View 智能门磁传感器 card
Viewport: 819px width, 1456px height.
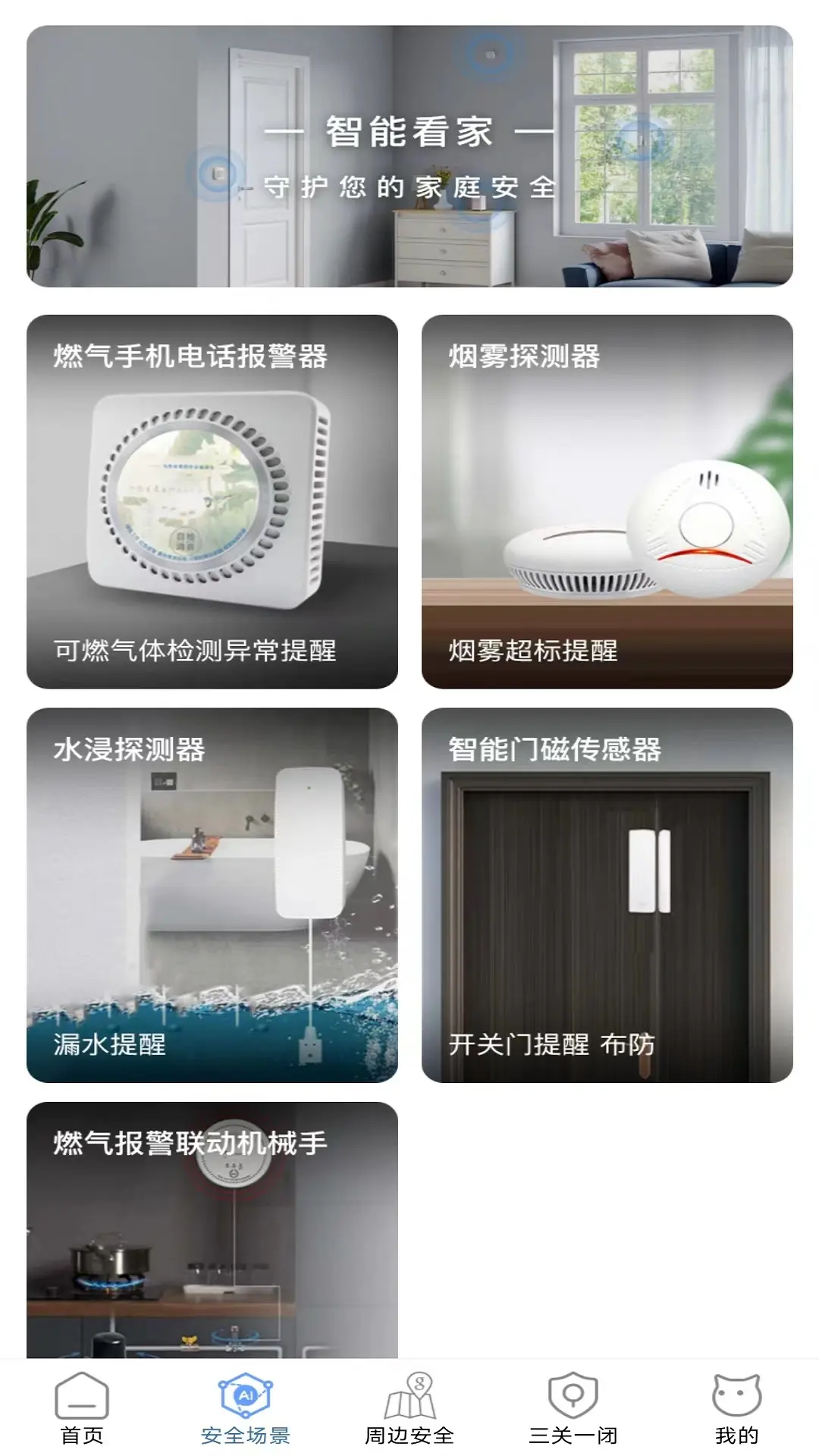pos(607,895)
